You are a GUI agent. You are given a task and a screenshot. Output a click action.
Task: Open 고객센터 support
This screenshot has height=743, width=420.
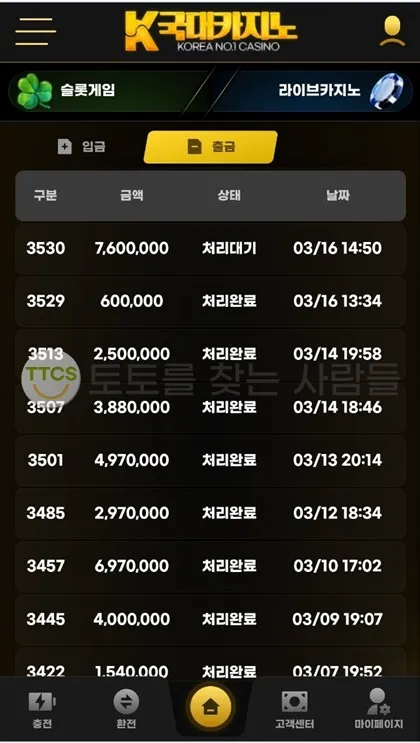pos(294,709)
